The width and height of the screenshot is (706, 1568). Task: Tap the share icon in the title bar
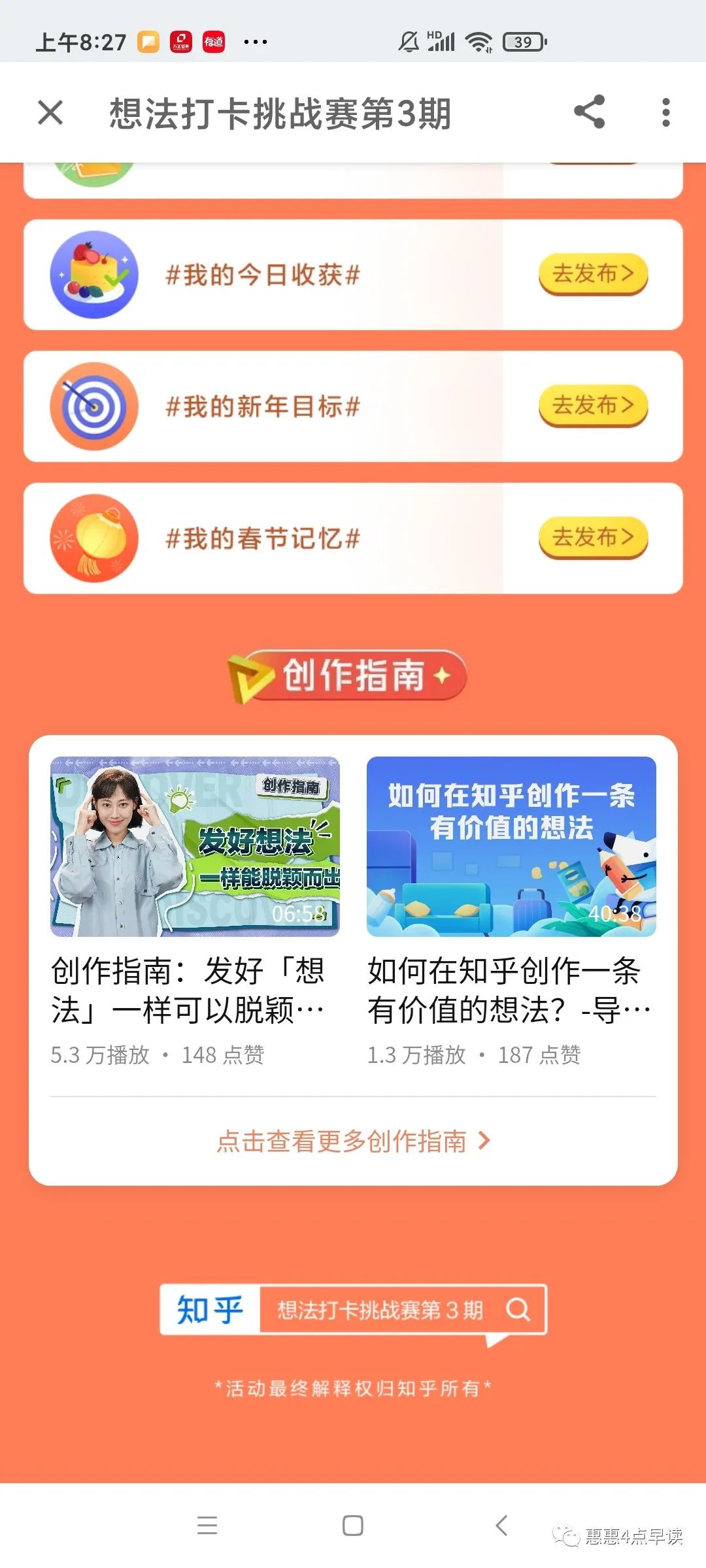click(589, 112)
